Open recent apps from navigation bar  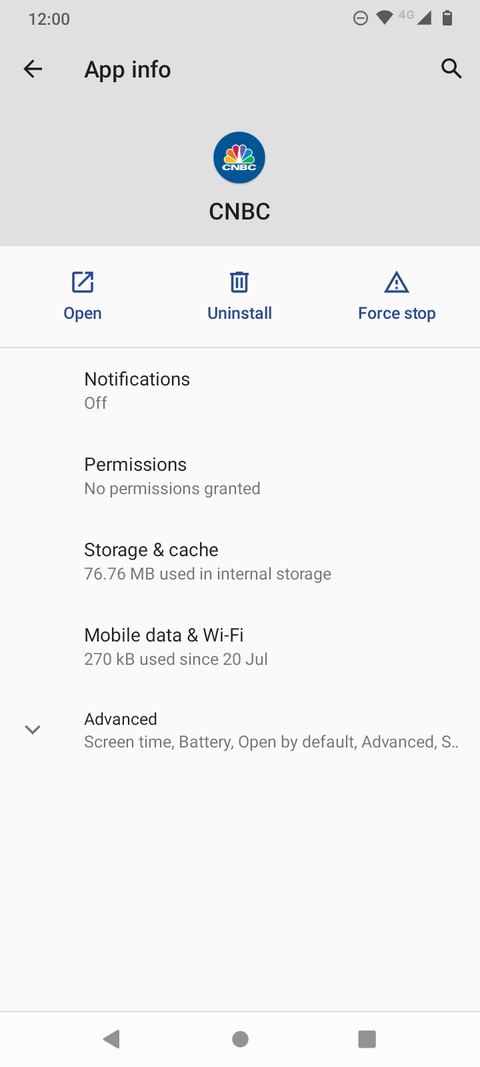click(x=367, y=1039)
